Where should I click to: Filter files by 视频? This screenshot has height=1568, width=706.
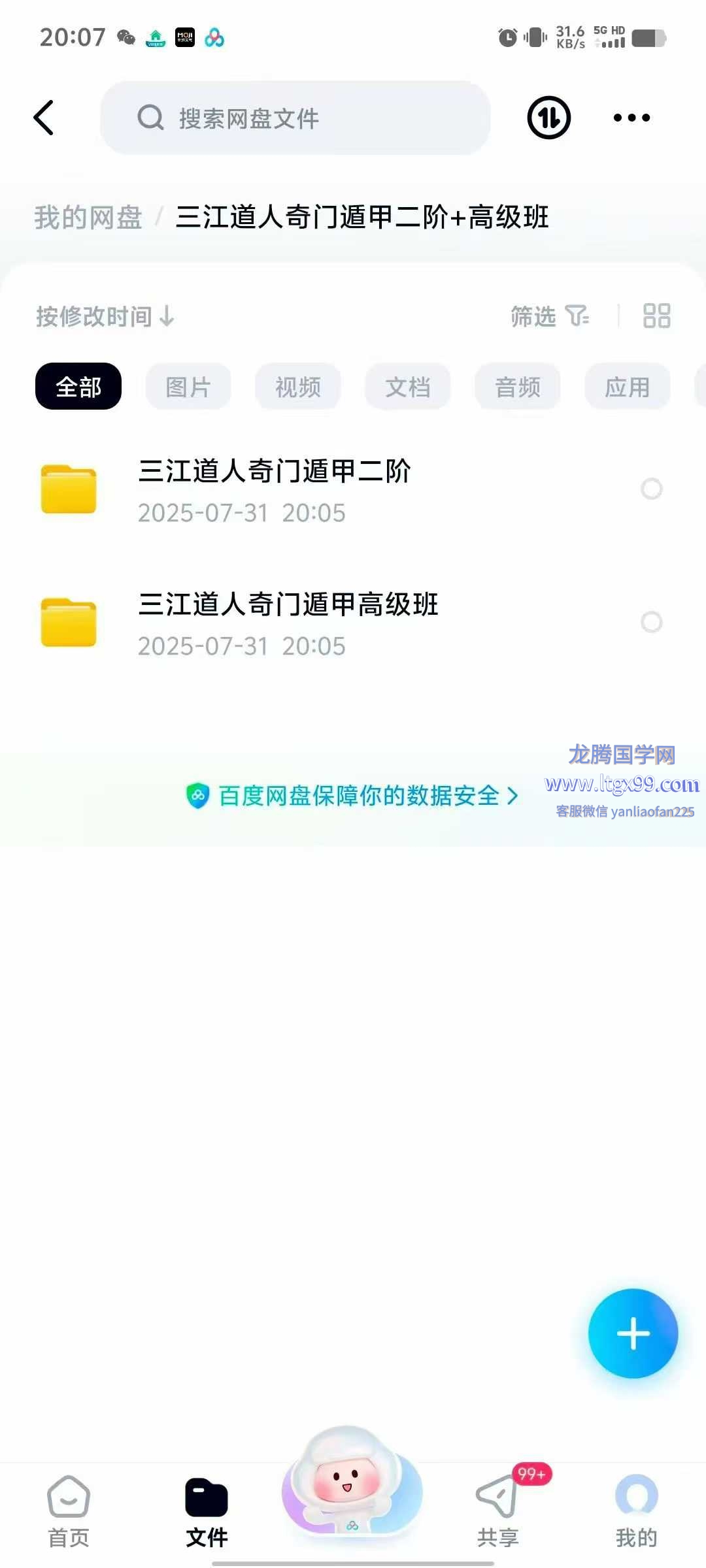pos(298,387)
